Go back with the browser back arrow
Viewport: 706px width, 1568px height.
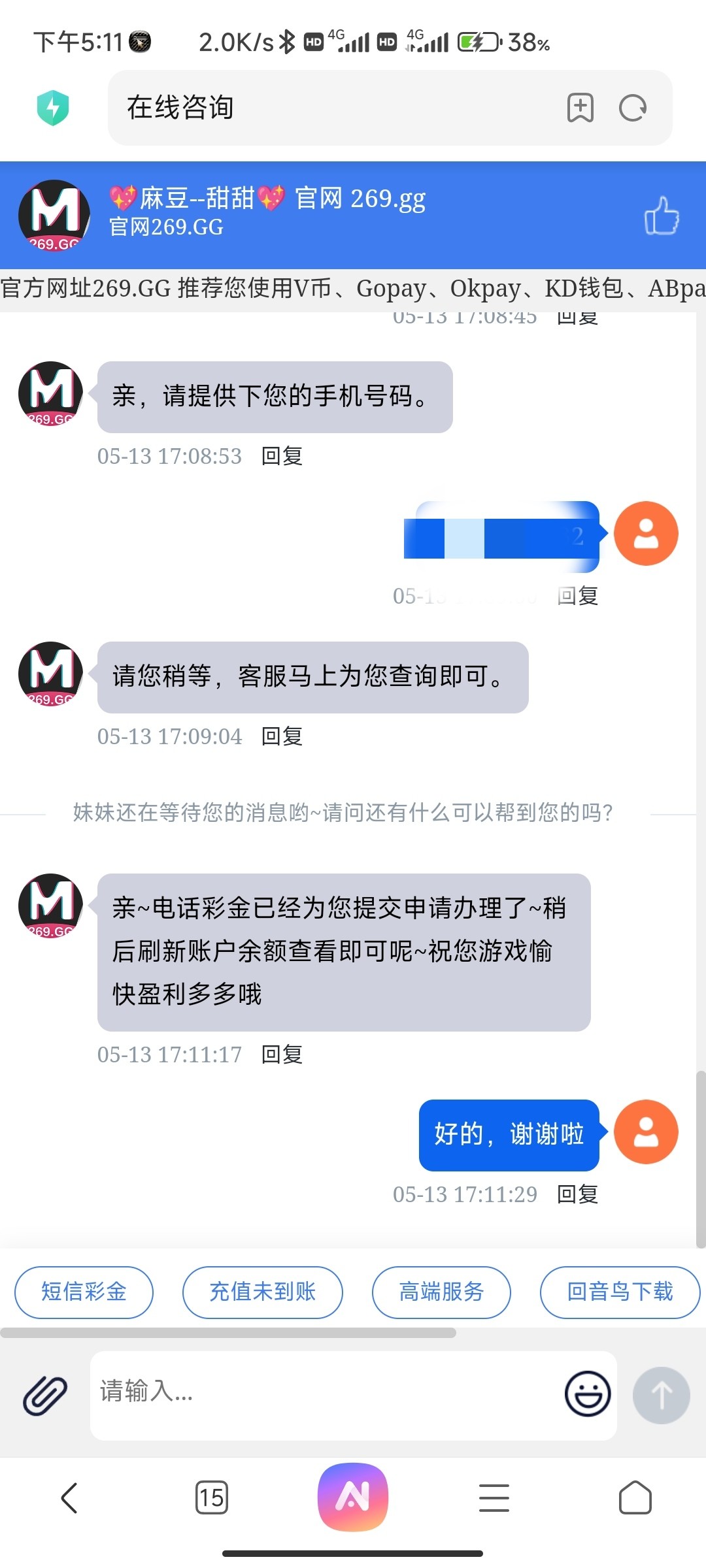click(x=69, y=1497)
